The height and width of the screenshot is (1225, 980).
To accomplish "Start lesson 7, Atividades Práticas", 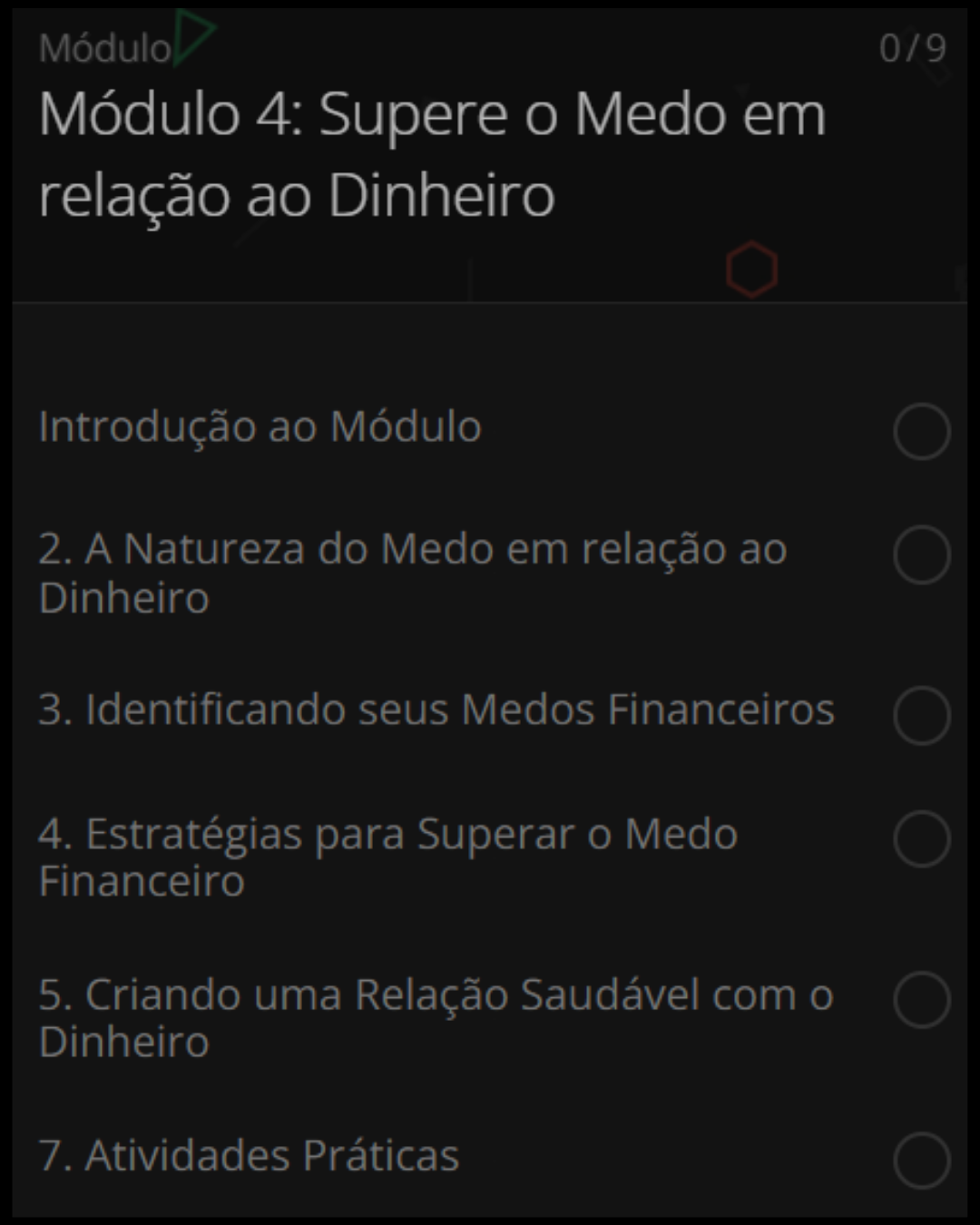I will [x=250, y=1155].
